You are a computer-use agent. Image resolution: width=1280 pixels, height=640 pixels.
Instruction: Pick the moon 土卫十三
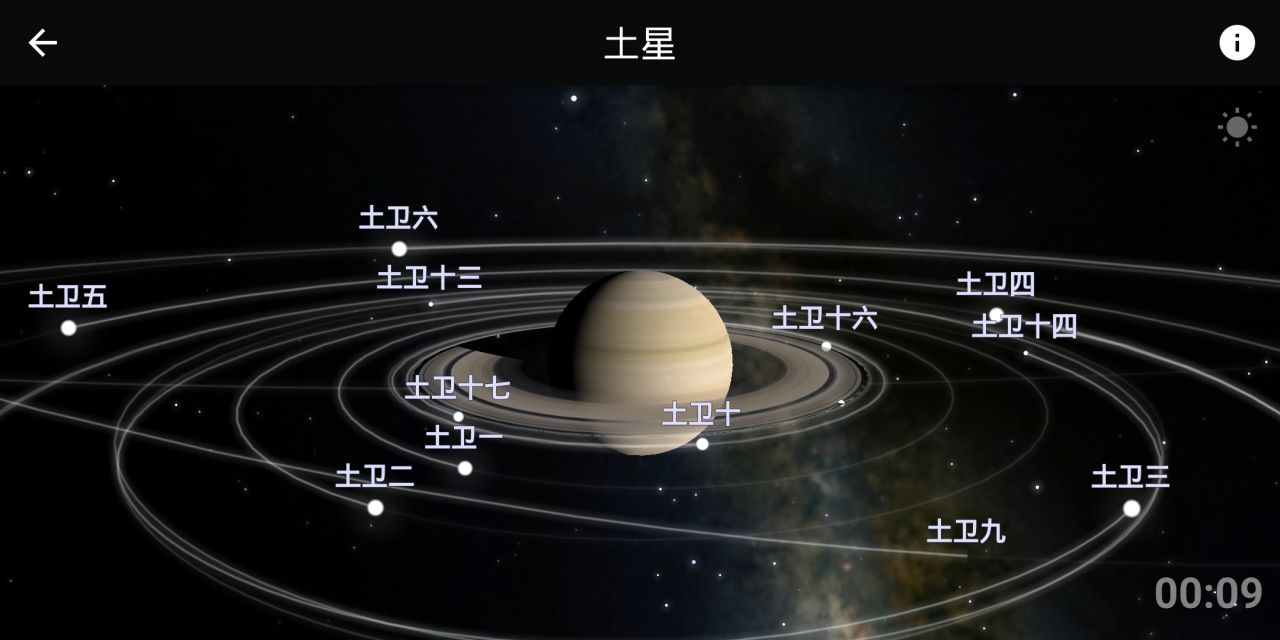tap(431, 303)
